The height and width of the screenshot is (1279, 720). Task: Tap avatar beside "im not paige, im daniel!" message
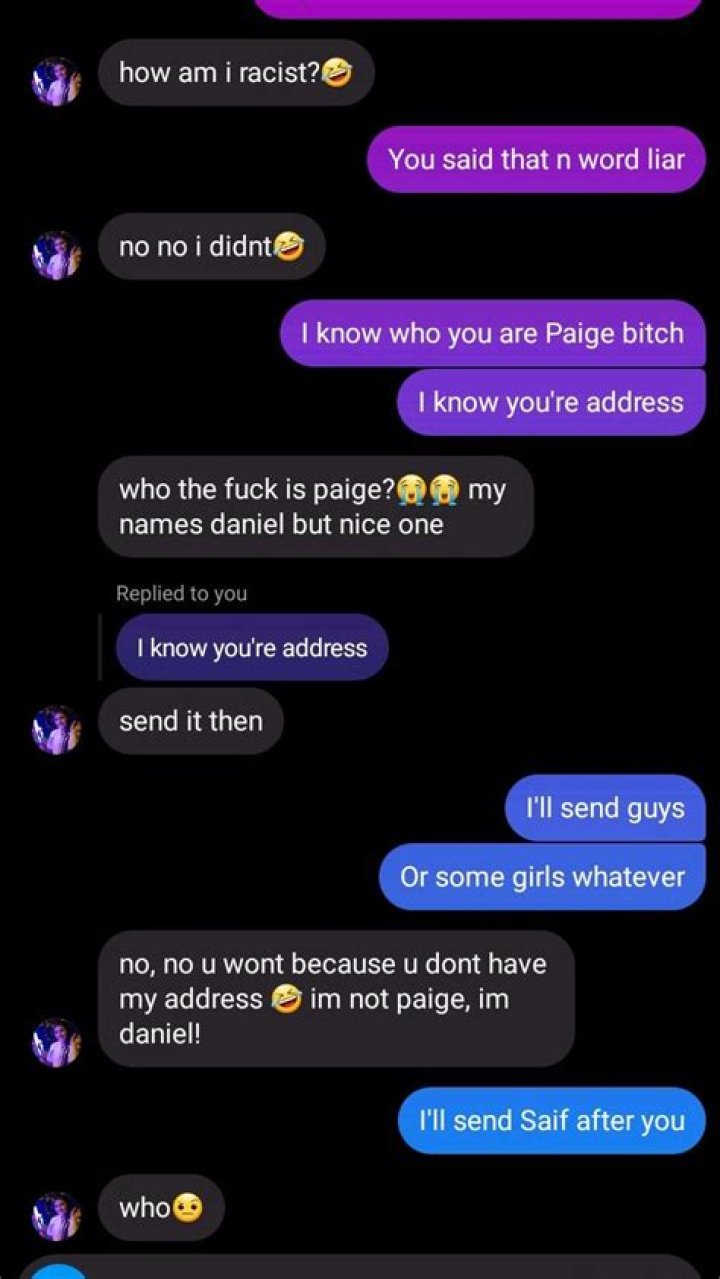point(56,1041)
